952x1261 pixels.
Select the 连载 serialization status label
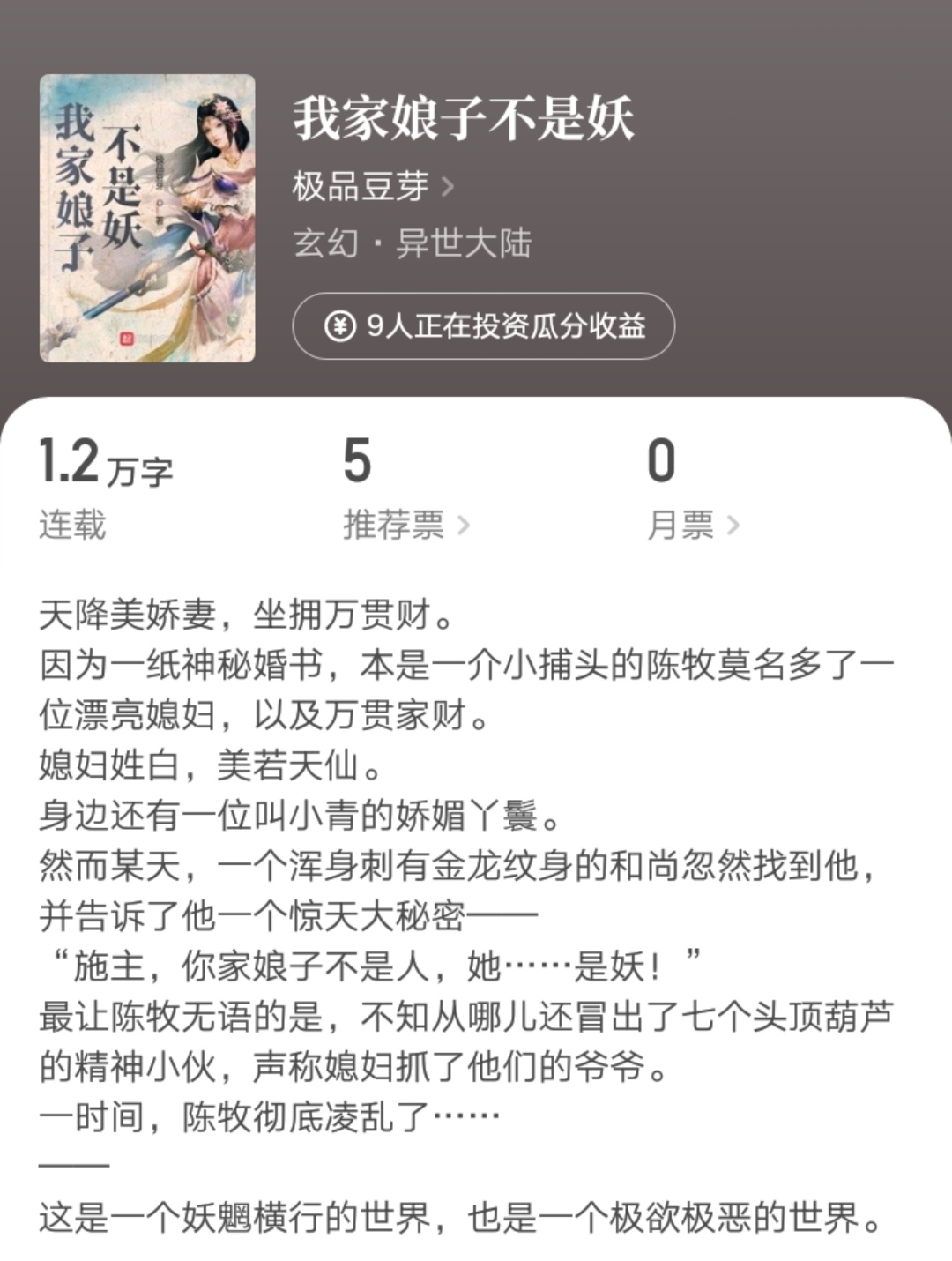click(x=71, y=522)
